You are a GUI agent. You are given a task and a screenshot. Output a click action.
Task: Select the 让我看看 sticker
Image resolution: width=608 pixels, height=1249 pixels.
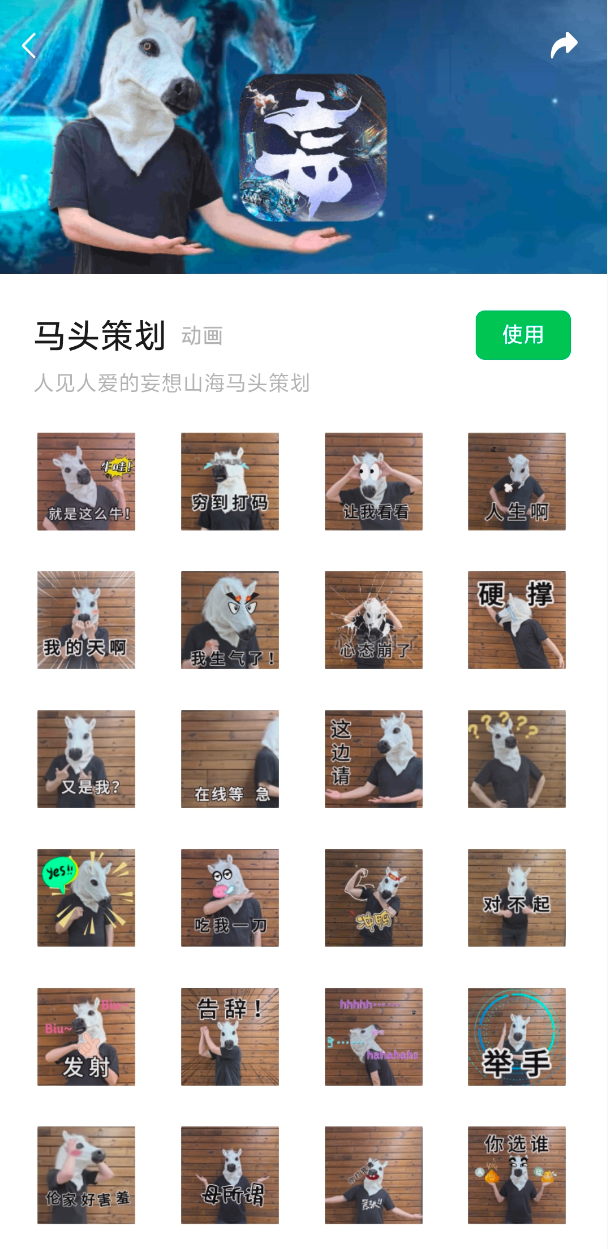374,481
